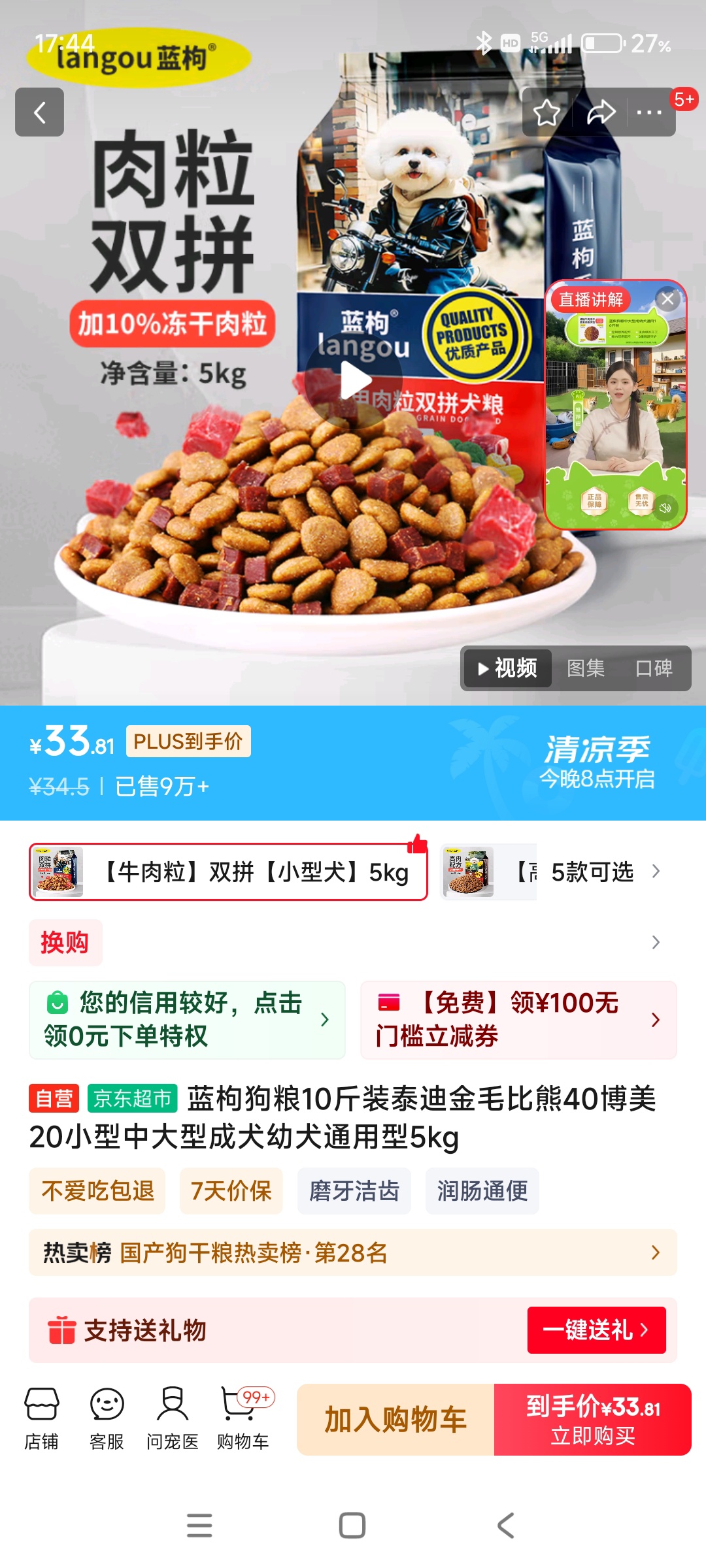Viewport: 706px width, 1568px height.
Task: Close the 直播讲解 live stream popup
Action: point(667,299)
